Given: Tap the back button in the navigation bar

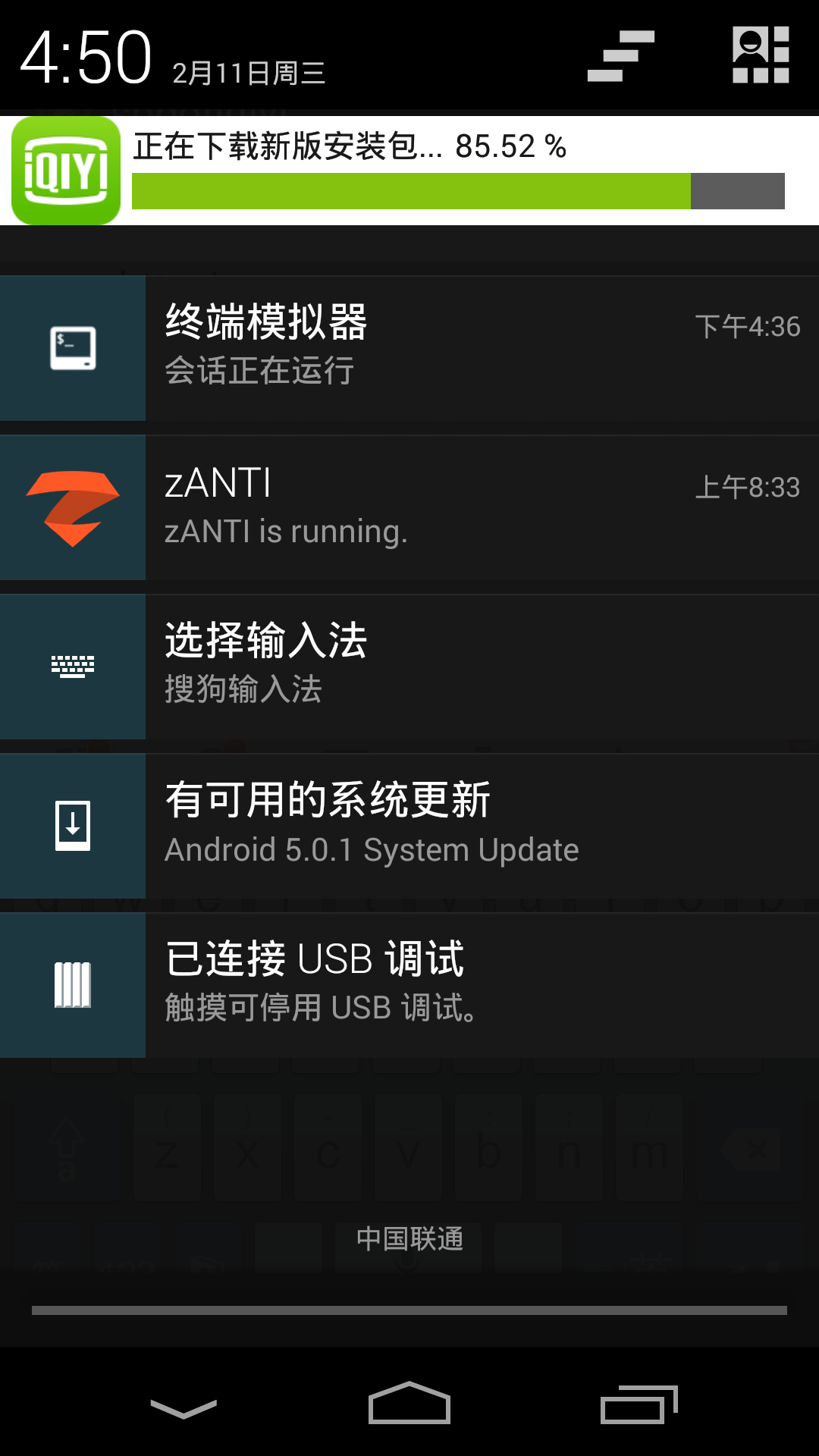Looking at the screenshot, I should click(x=184, y=1408).
